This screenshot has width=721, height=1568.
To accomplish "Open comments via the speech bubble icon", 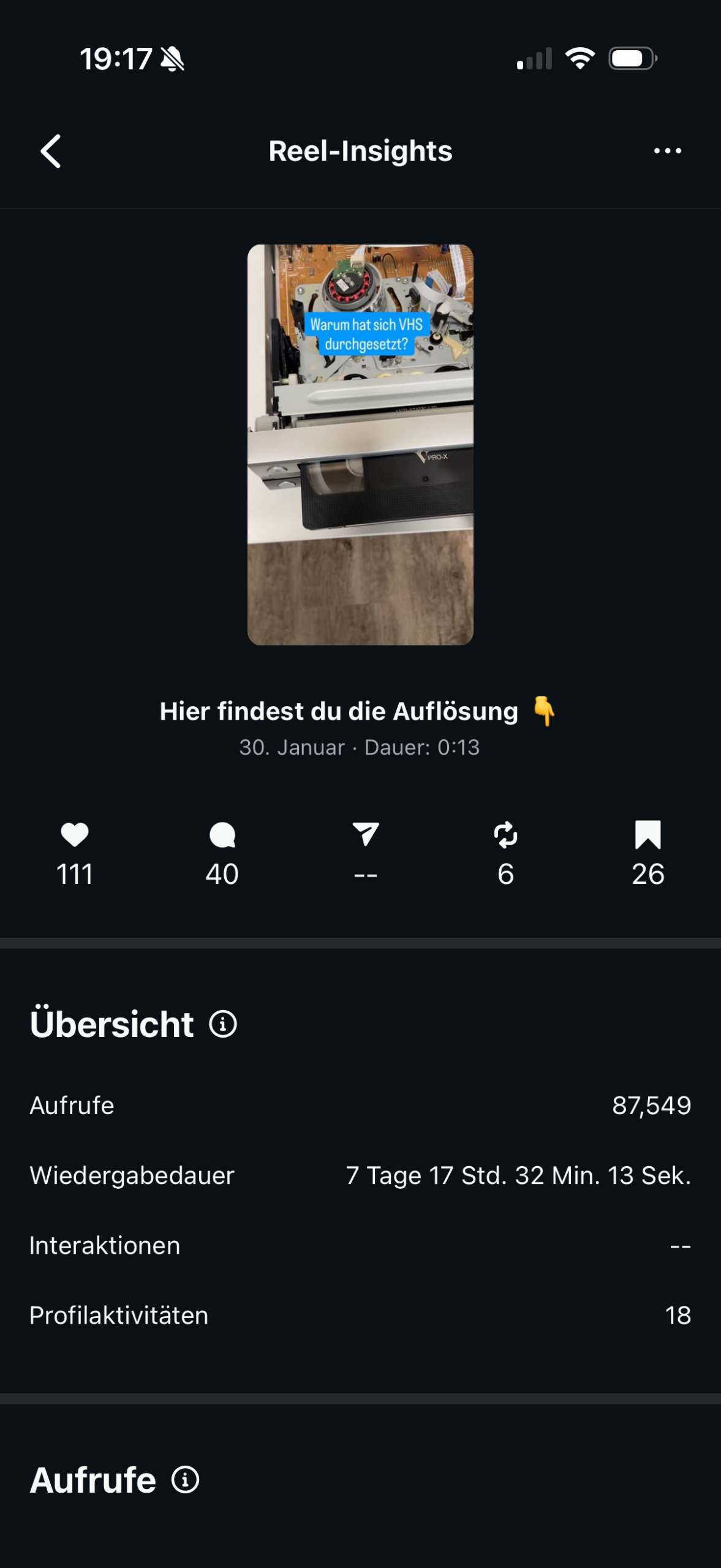I will [x=221, y=835].
